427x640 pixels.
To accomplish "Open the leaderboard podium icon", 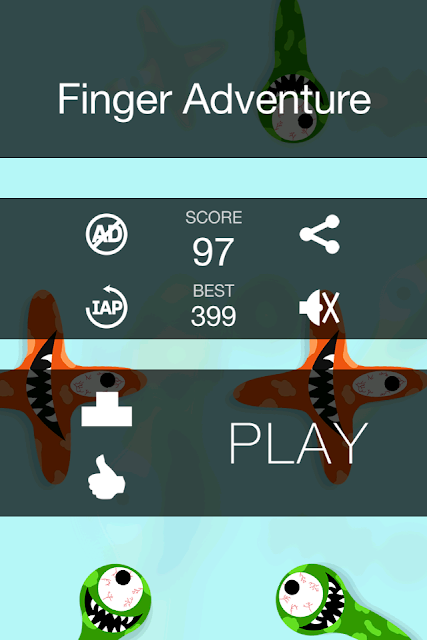I will [107, 409].
